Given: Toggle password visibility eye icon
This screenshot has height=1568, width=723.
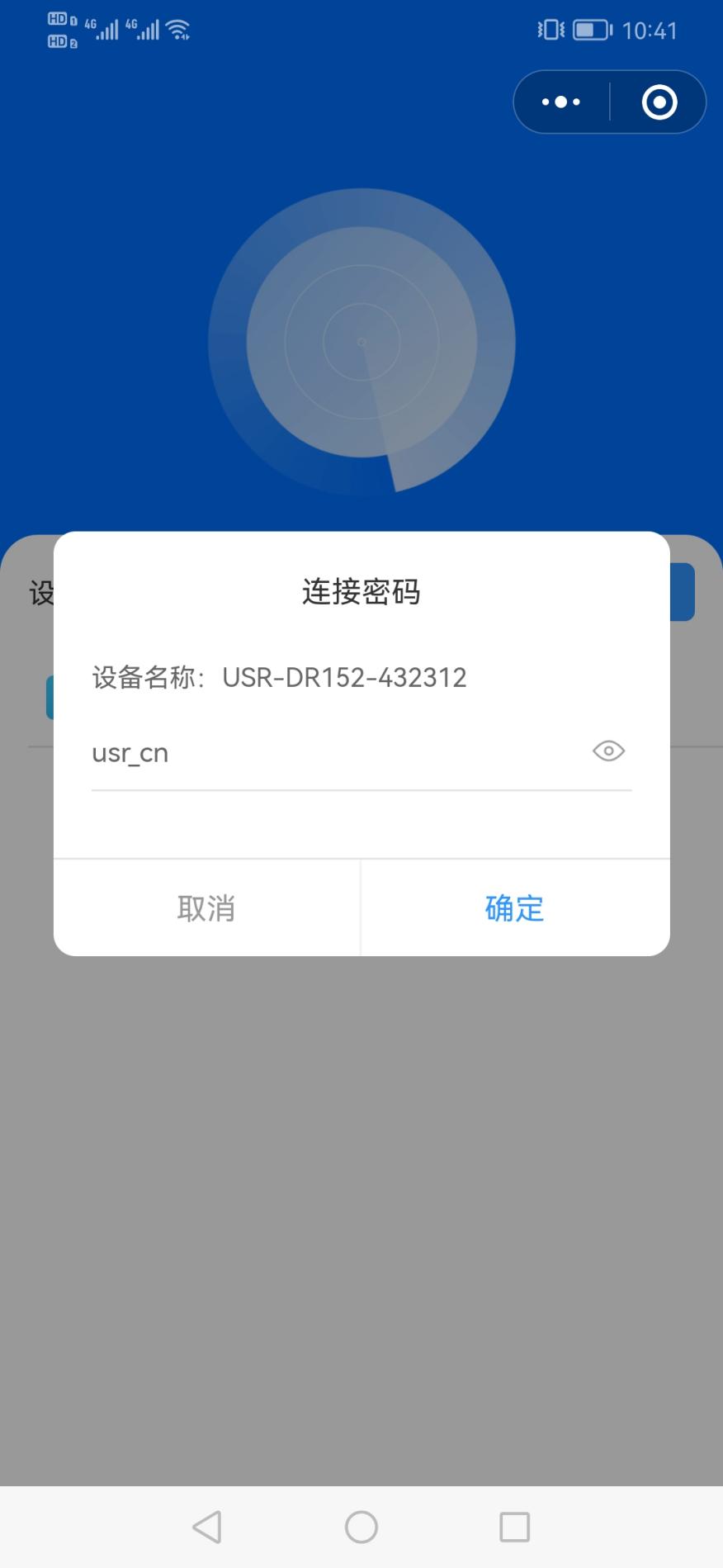Looking at the screenshot, I should [608, 751].
